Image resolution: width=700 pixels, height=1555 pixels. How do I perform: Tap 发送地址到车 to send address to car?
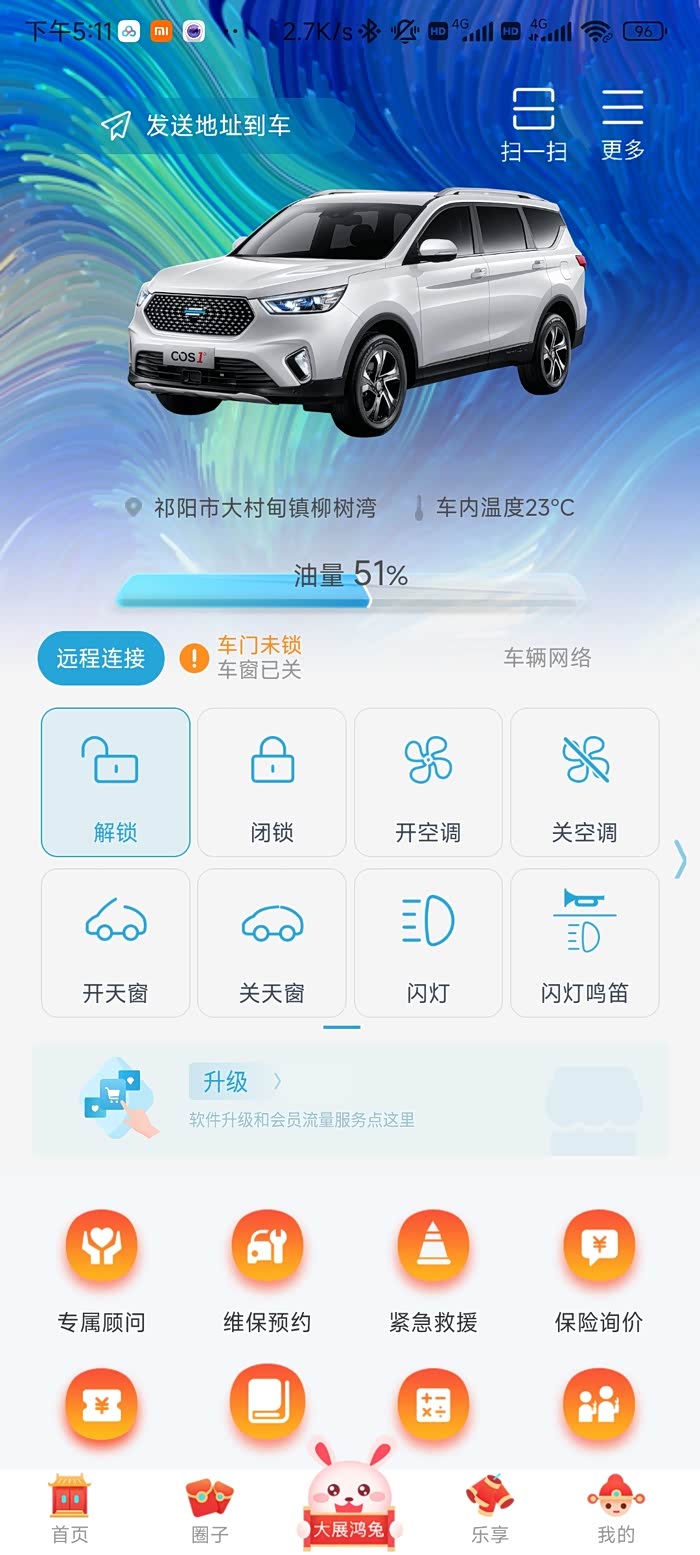[x=196, y=126]
